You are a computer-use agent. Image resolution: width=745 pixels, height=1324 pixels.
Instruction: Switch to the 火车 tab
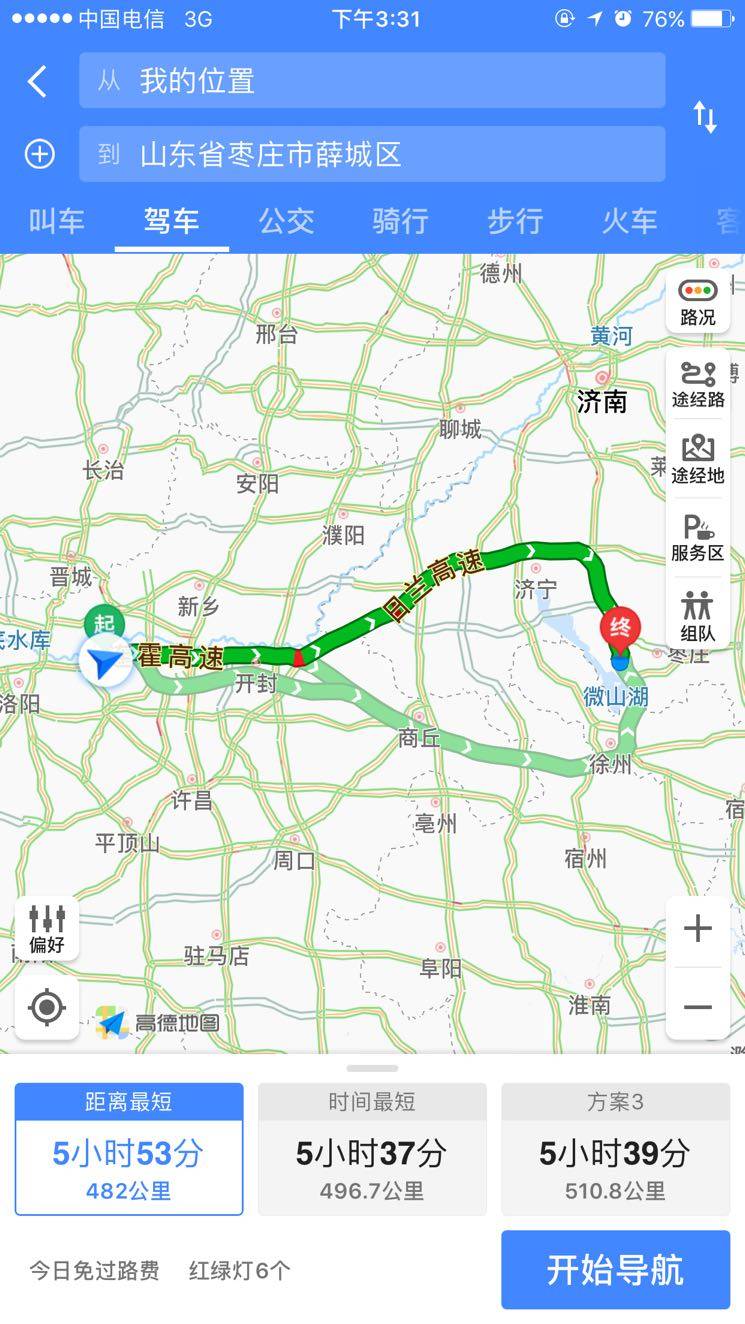coord(629,221)
